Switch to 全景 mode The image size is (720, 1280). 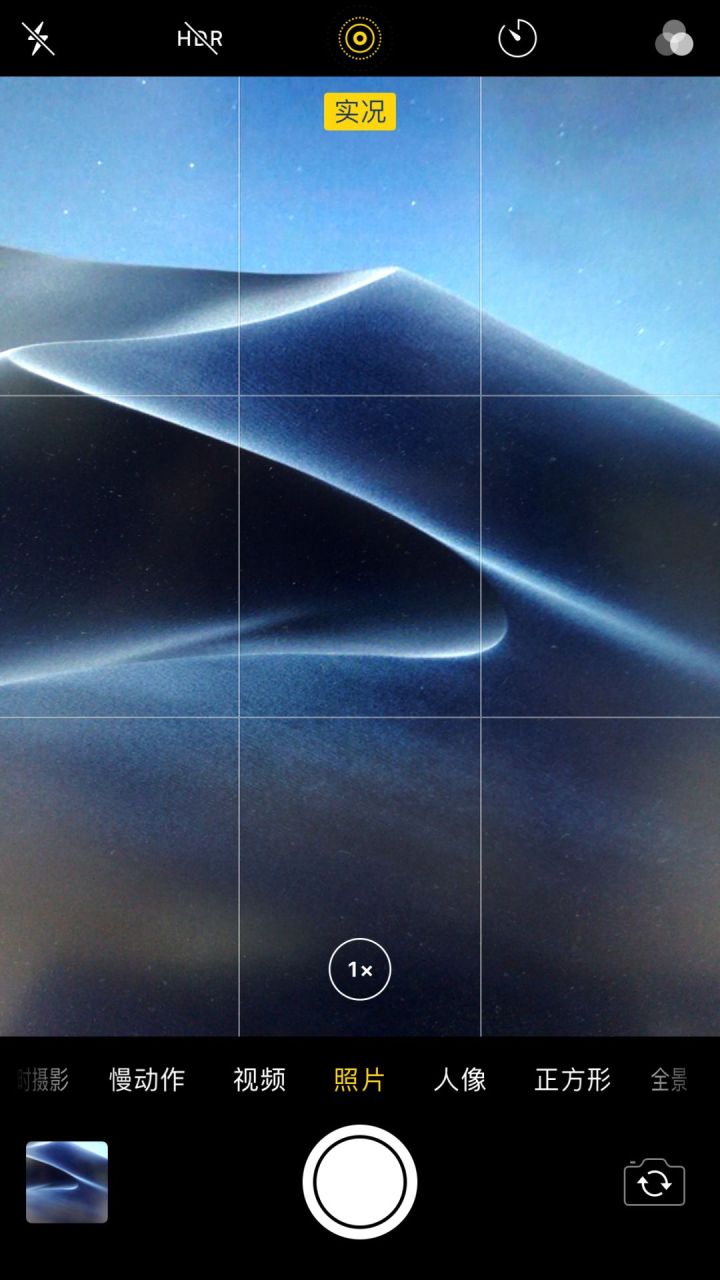point(669,1080)
